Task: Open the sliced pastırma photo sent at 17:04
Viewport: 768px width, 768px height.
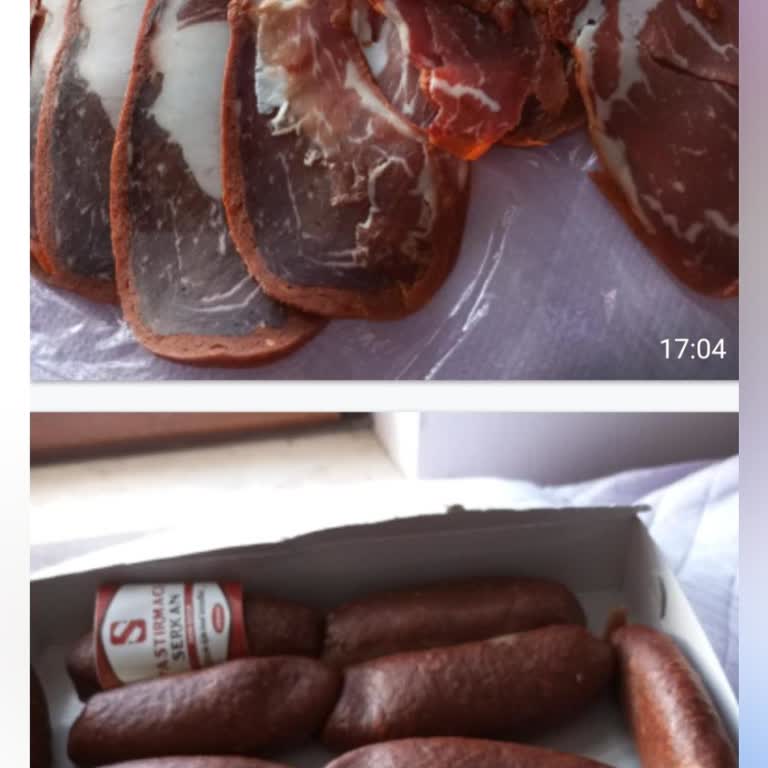Action: tap(384, 190)
